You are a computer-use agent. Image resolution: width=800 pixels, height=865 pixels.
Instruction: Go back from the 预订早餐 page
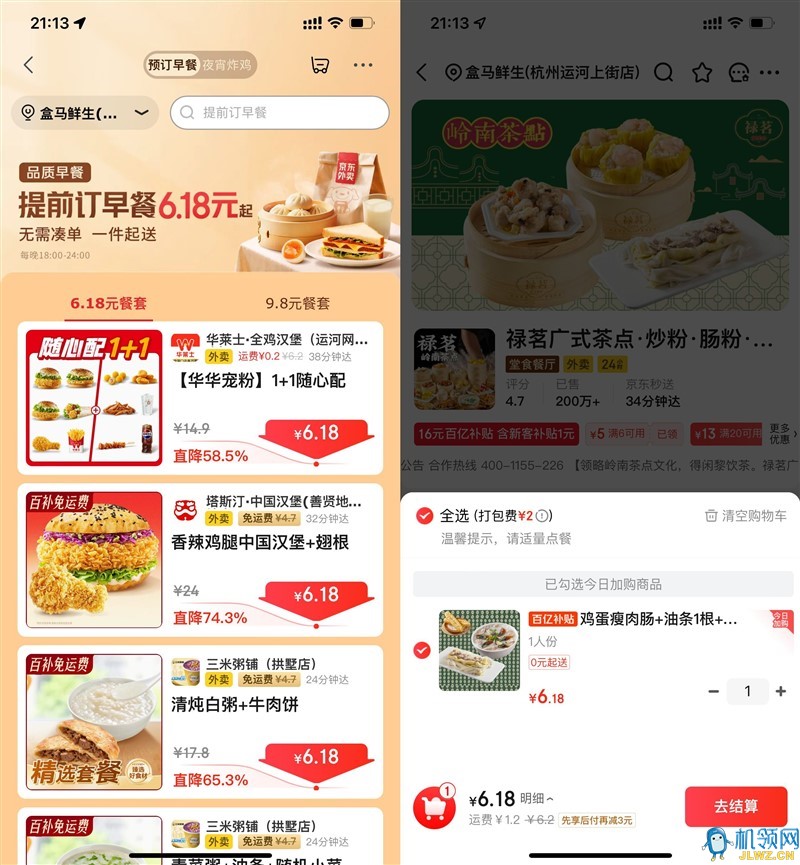pos(28,65)
